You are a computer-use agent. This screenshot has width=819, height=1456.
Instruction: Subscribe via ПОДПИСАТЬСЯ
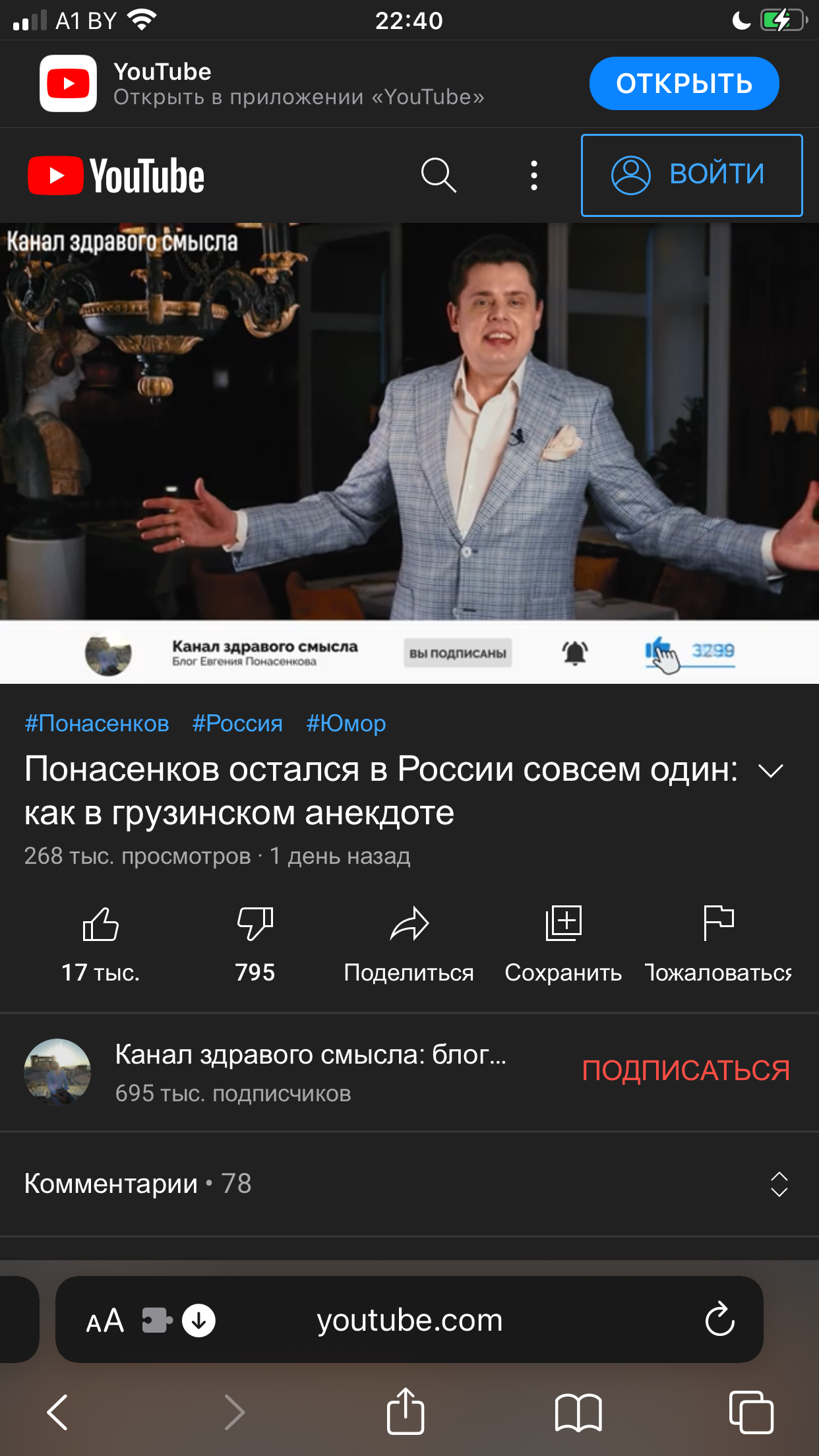click(686, 1070)
